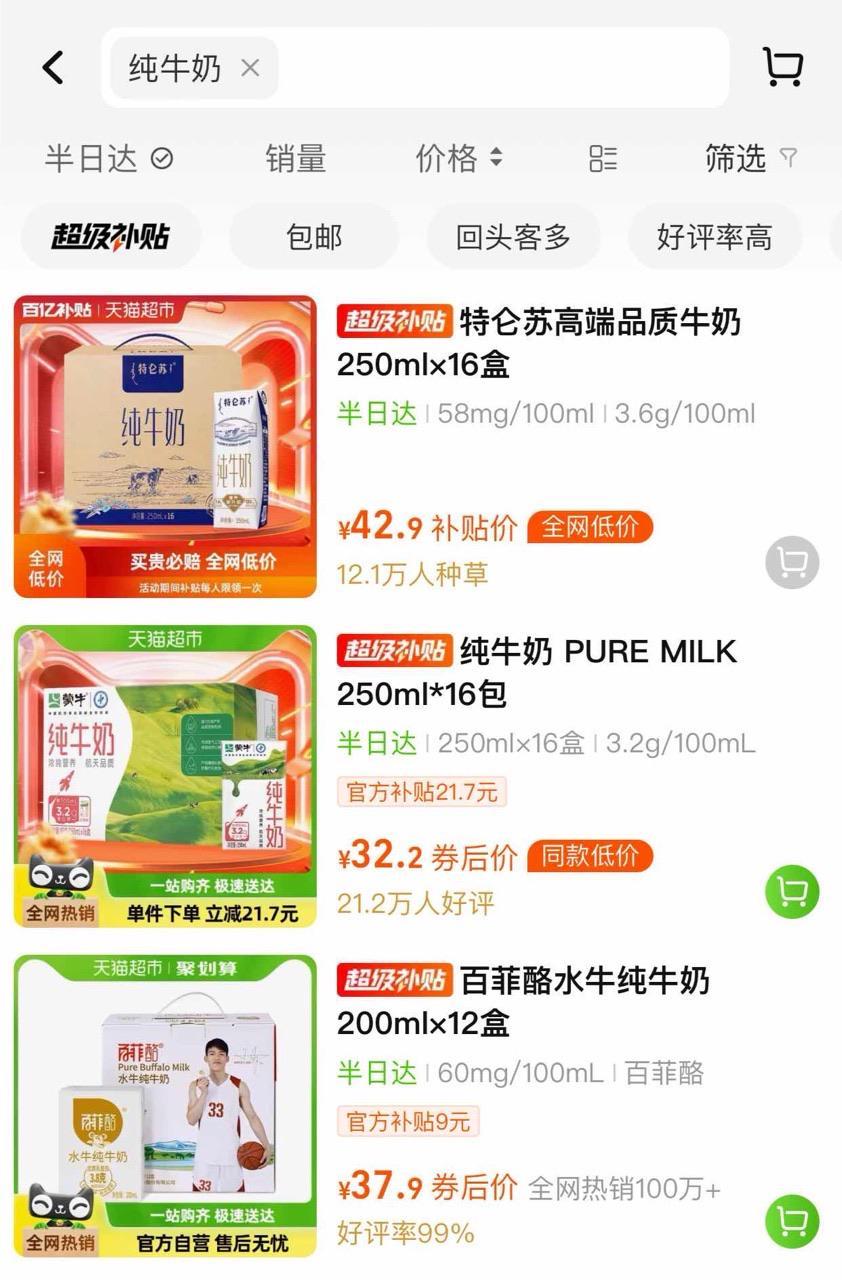Remove the 纯牛奶 search keyword

tap(250, 68)
